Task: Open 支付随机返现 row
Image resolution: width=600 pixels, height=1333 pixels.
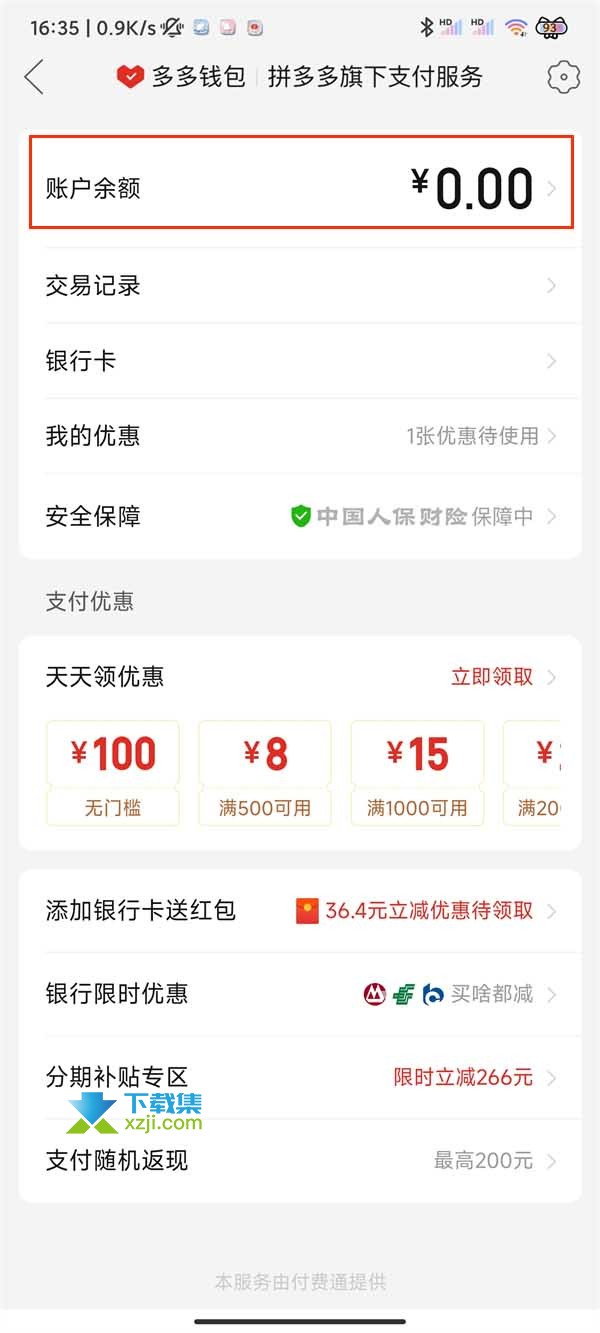Action: pos(300,1160)
